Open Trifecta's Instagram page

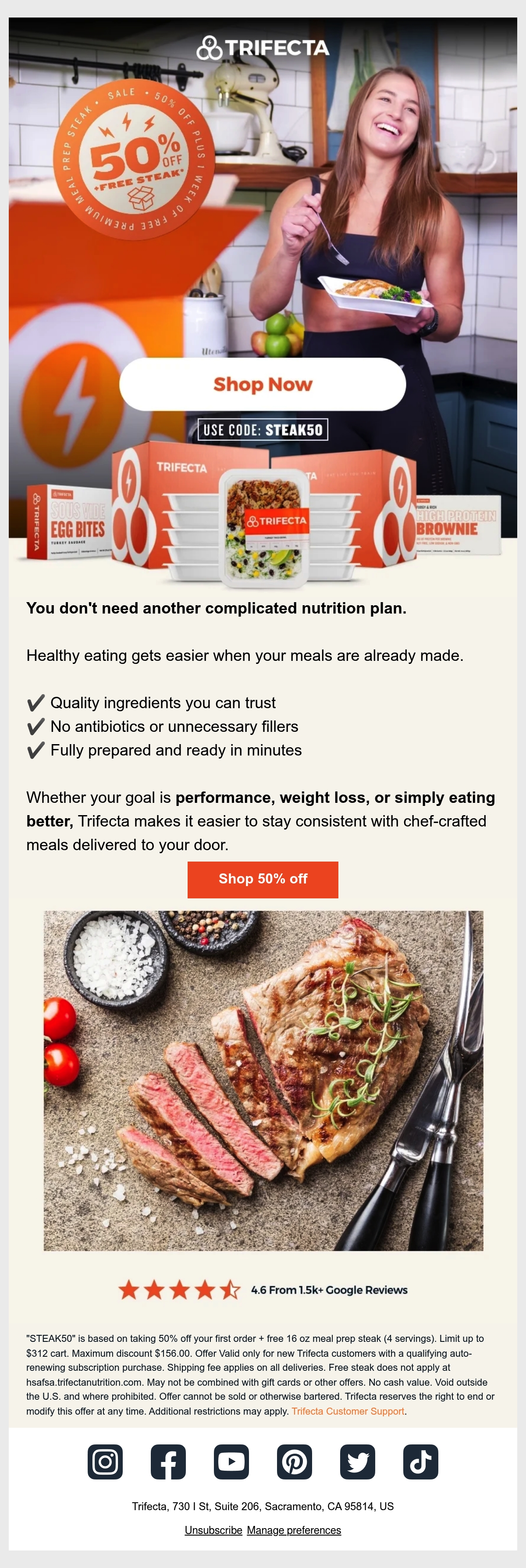click(105, 1462)
